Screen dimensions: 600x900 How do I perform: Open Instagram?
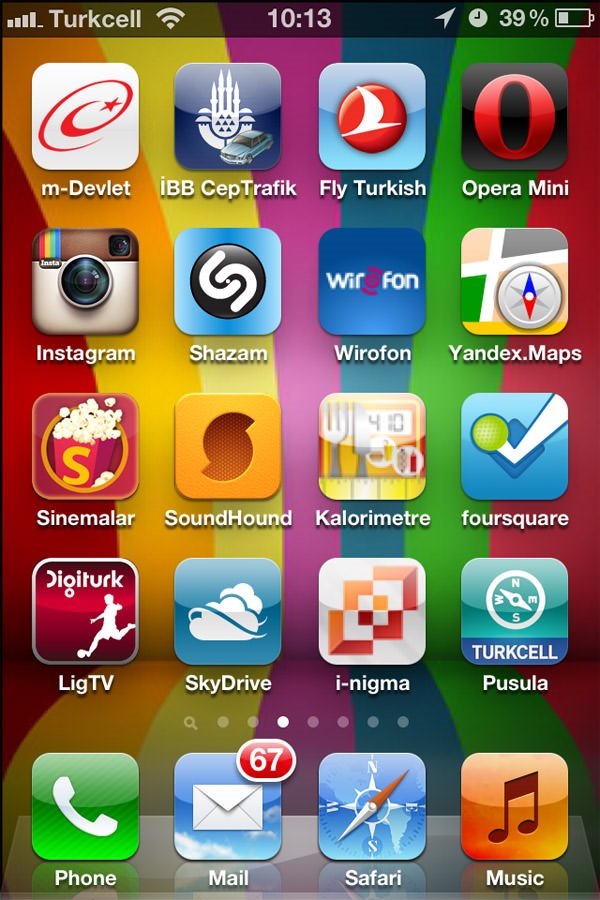pyautogui.click(x=85, y=282)
